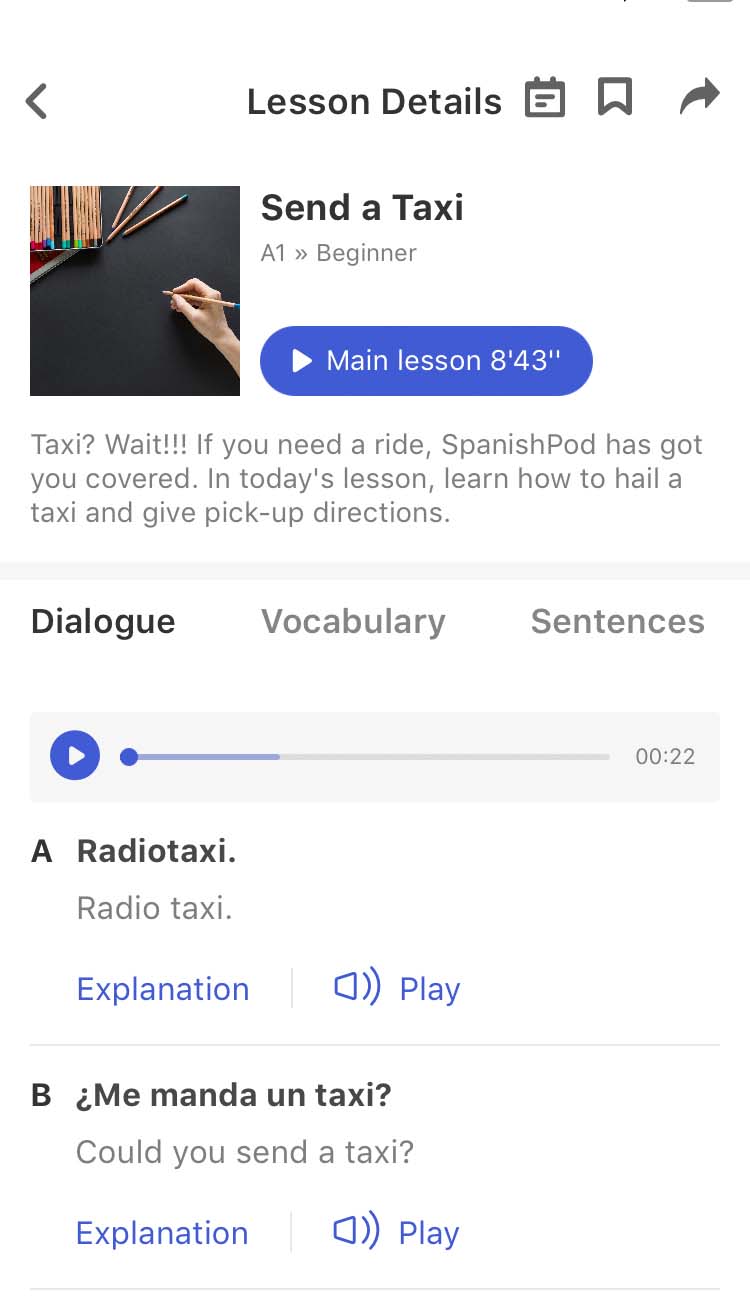Bookmark this lesson
This screenshot has width=750, height=1304.
point(616,97)
